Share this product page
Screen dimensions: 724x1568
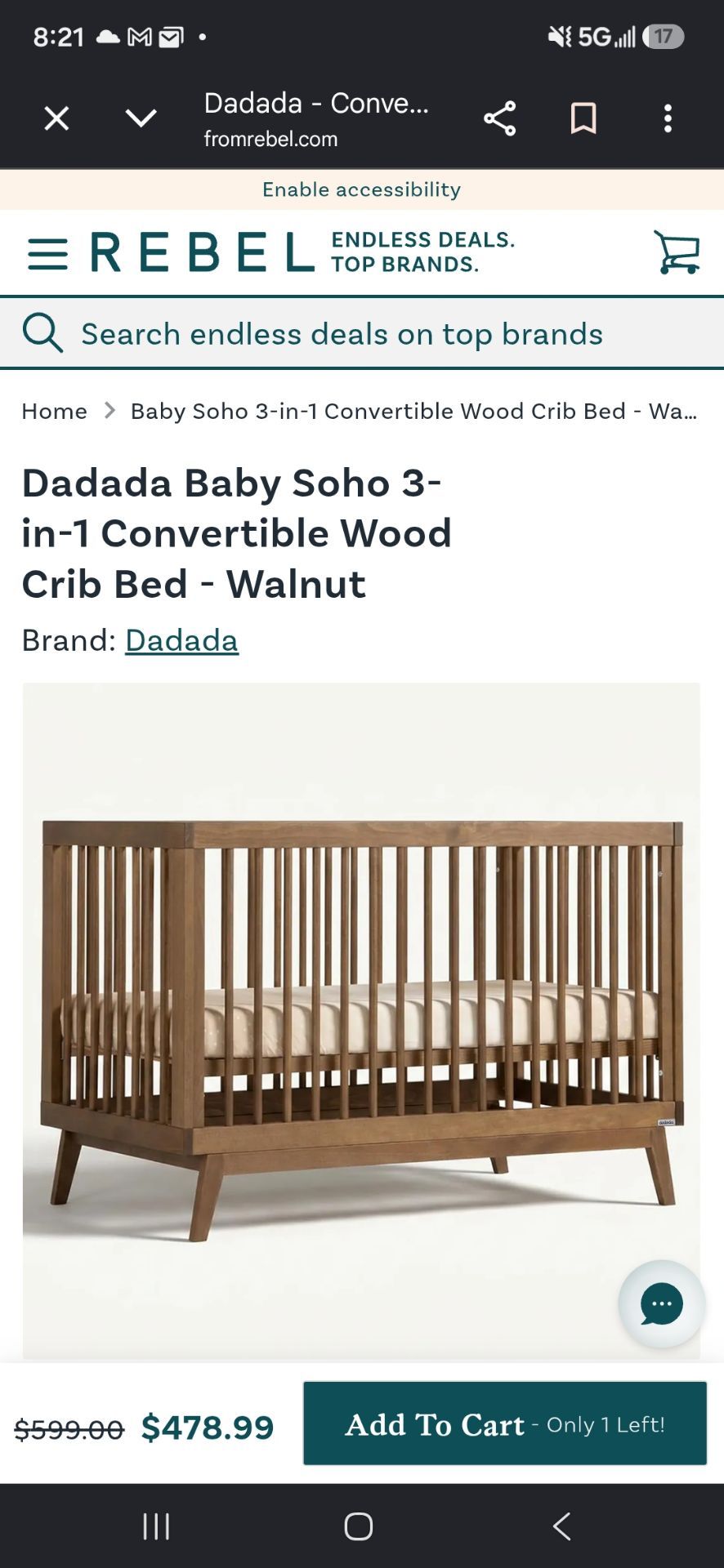(x=499, y=119)
